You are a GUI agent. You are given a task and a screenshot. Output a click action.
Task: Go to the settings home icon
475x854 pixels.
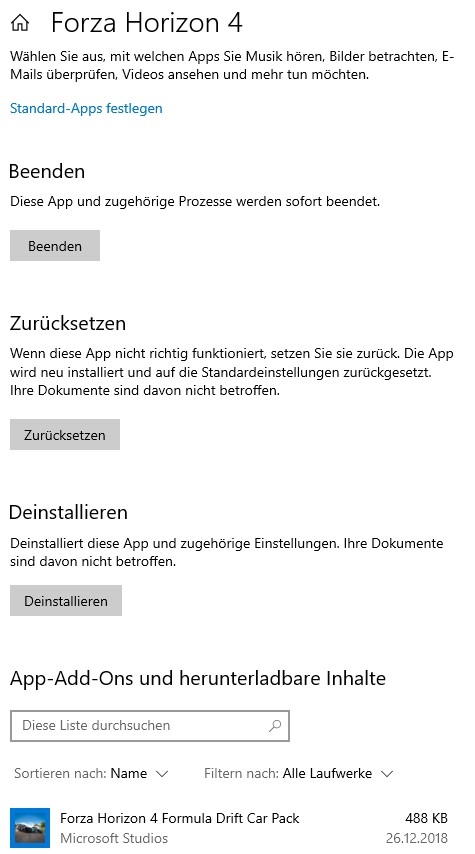(x=20, y=23)
